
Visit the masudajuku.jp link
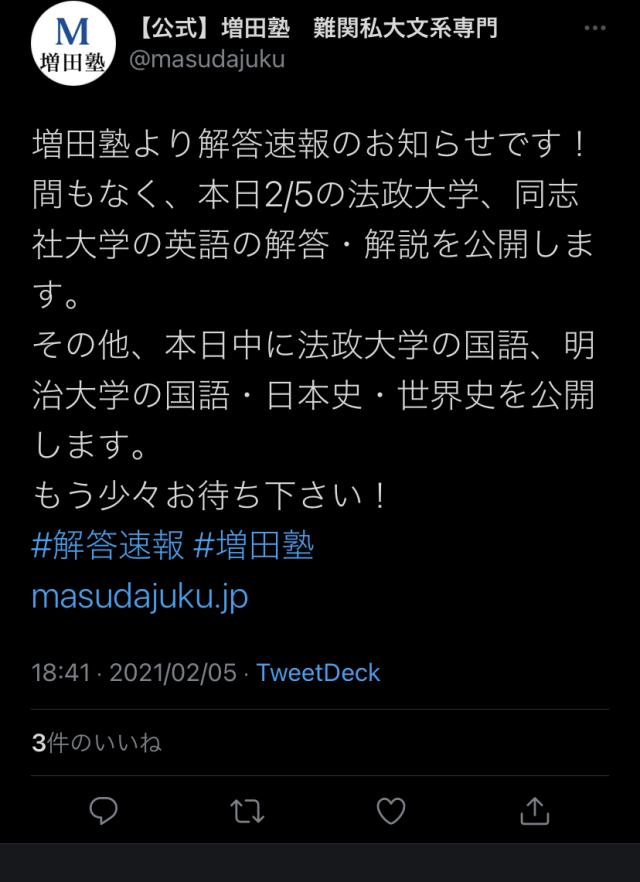(x=139, y=596)
